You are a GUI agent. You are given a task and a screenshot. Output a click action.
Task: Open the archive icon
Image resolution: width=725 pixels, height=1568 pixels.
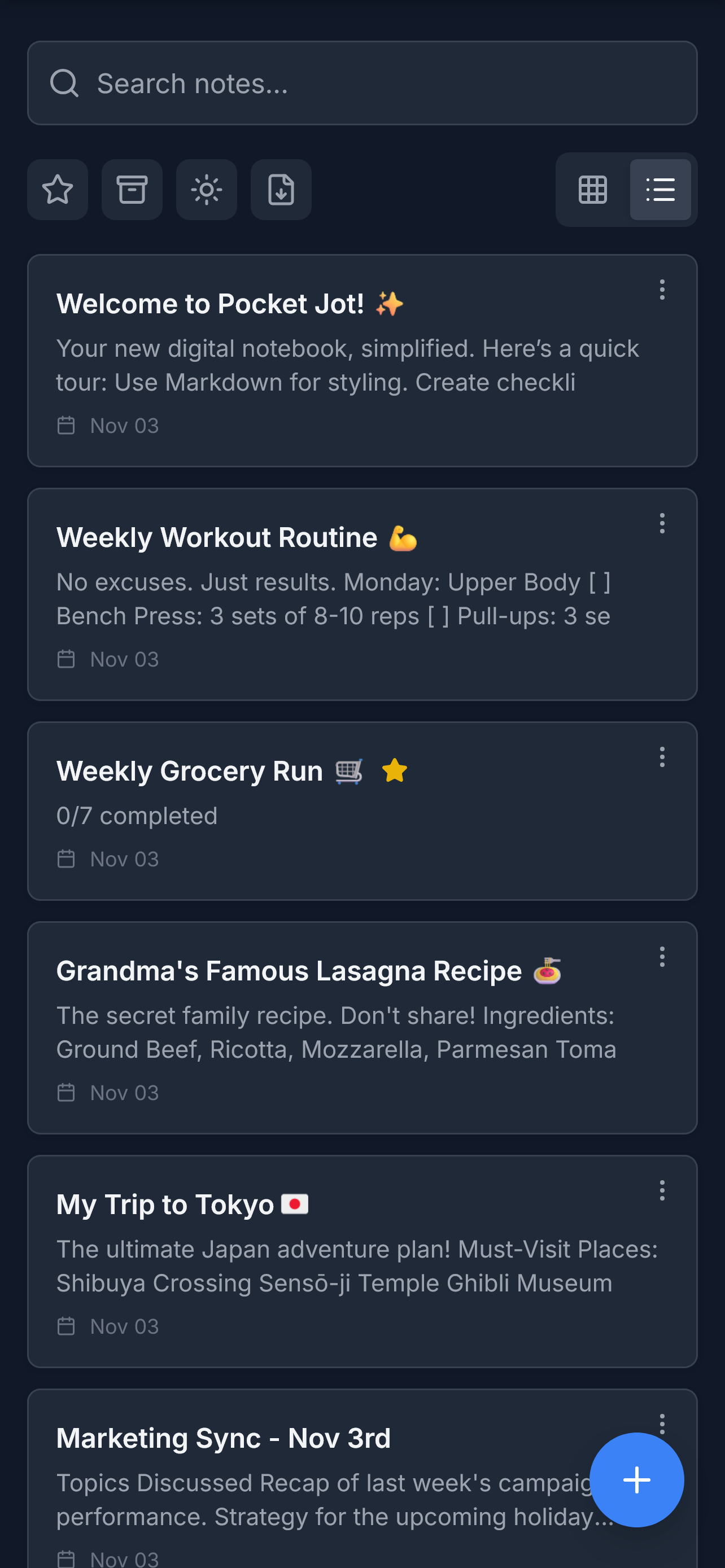click(132, 189)
